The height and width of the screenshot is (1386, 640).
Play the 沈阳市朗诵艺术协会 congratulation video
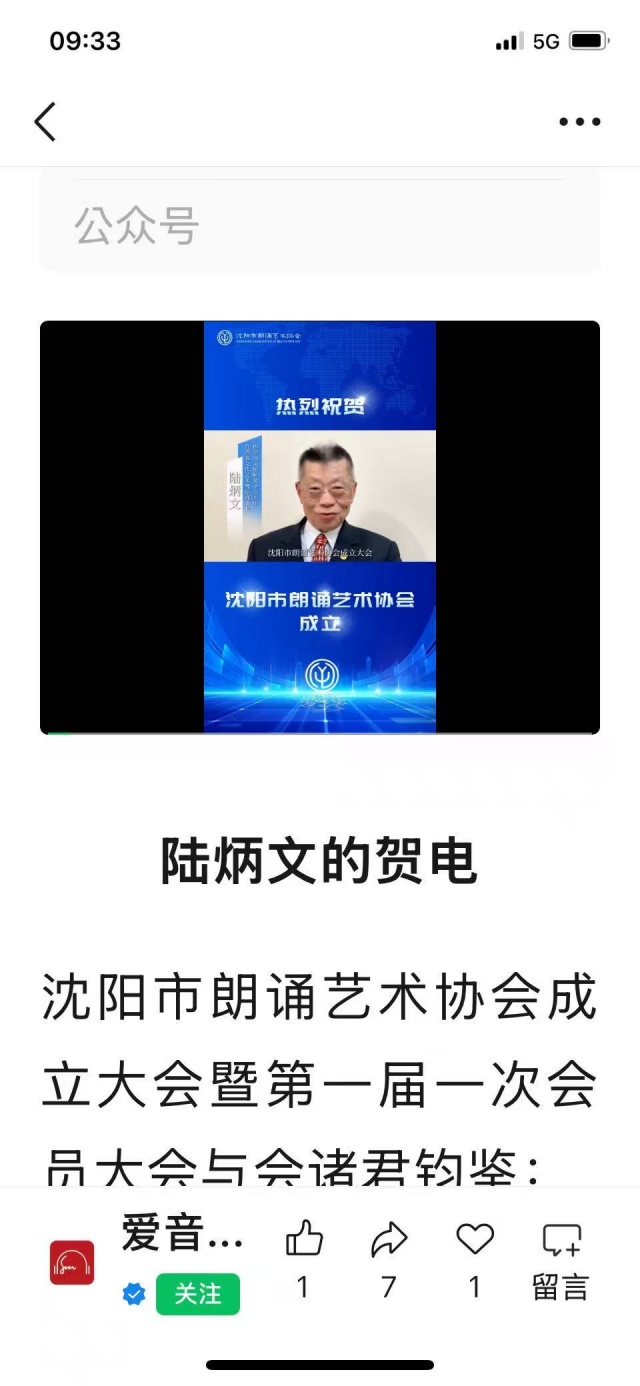tap(320, 527)
